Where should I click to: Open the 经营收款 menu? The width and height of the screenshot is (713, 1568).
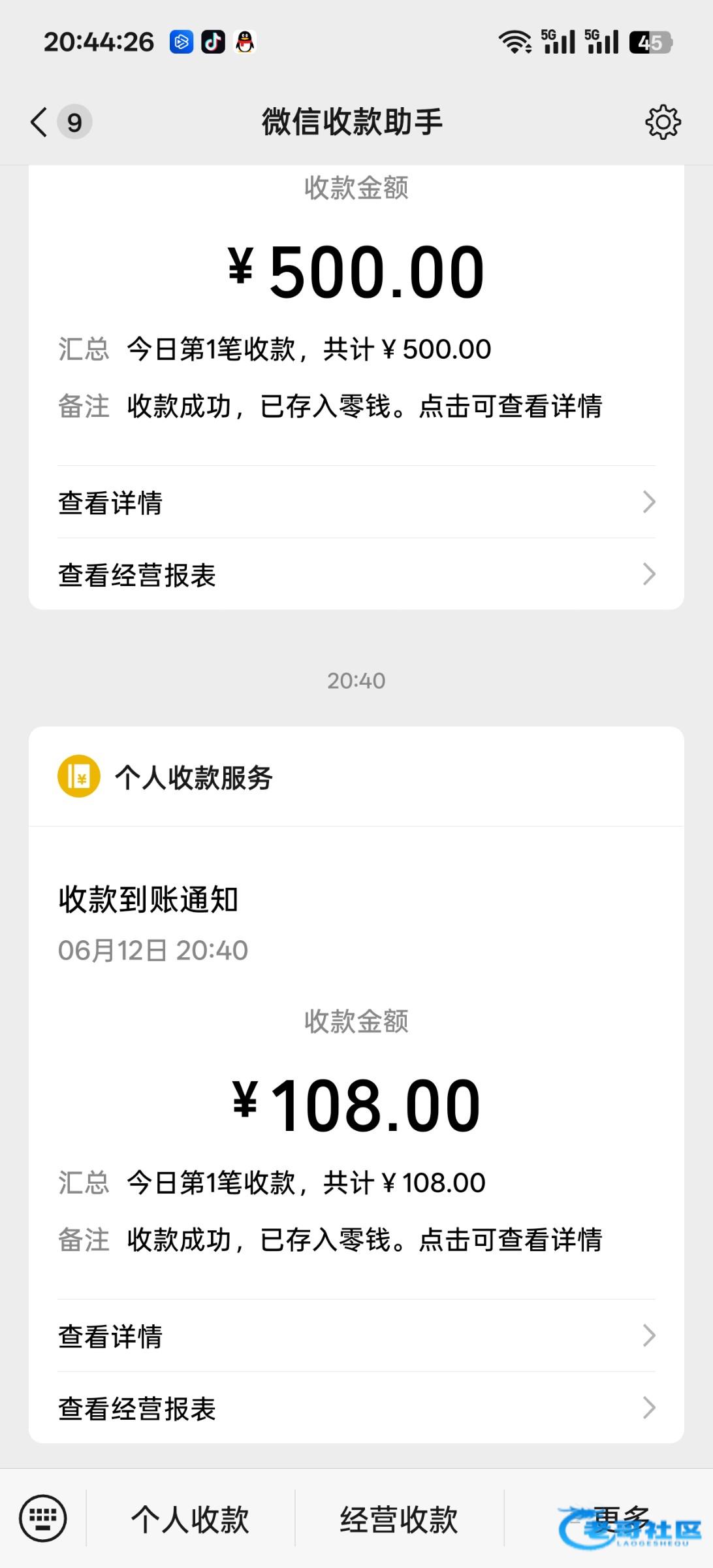[399, 1519]
